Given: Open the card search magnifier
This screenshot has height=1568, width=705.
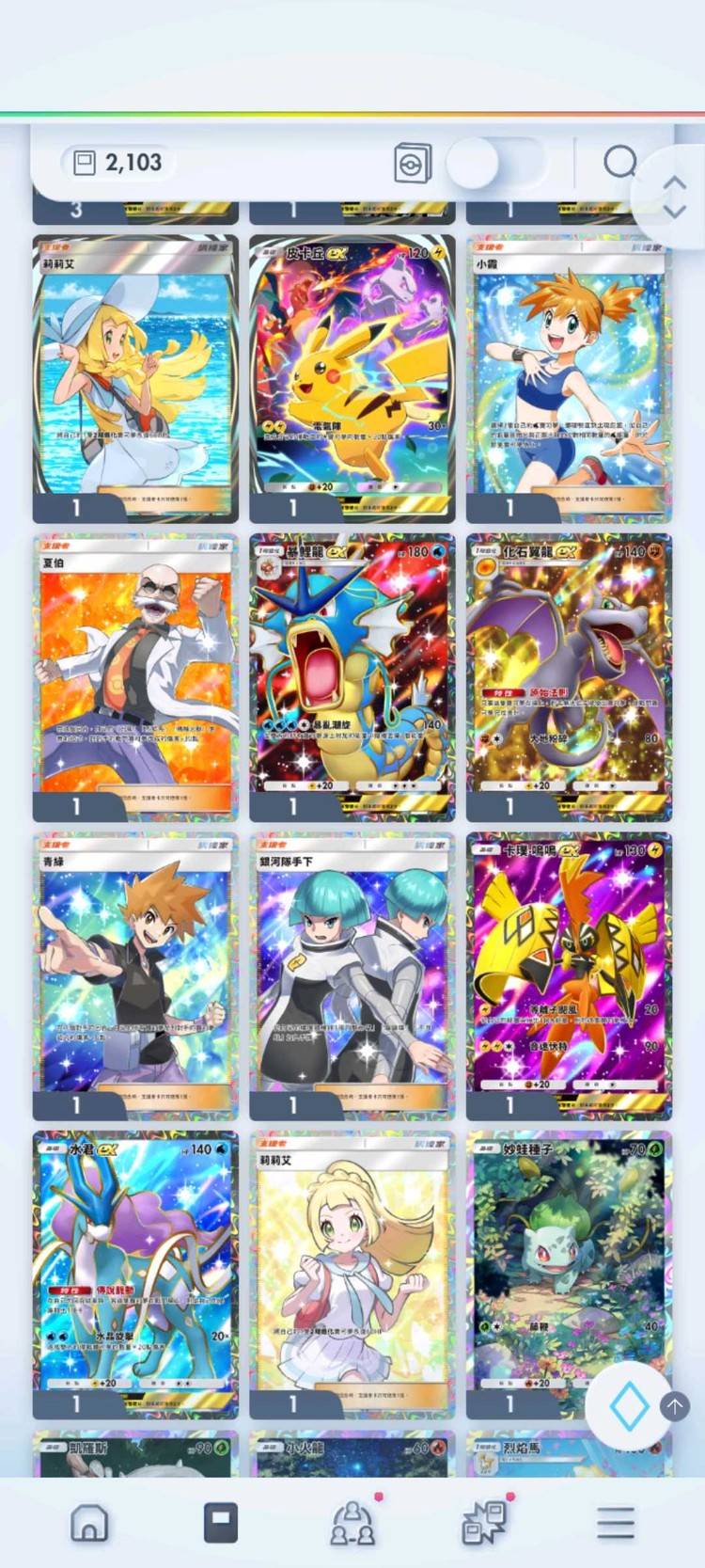Looking at the screenshot, I should click(619, 162).
